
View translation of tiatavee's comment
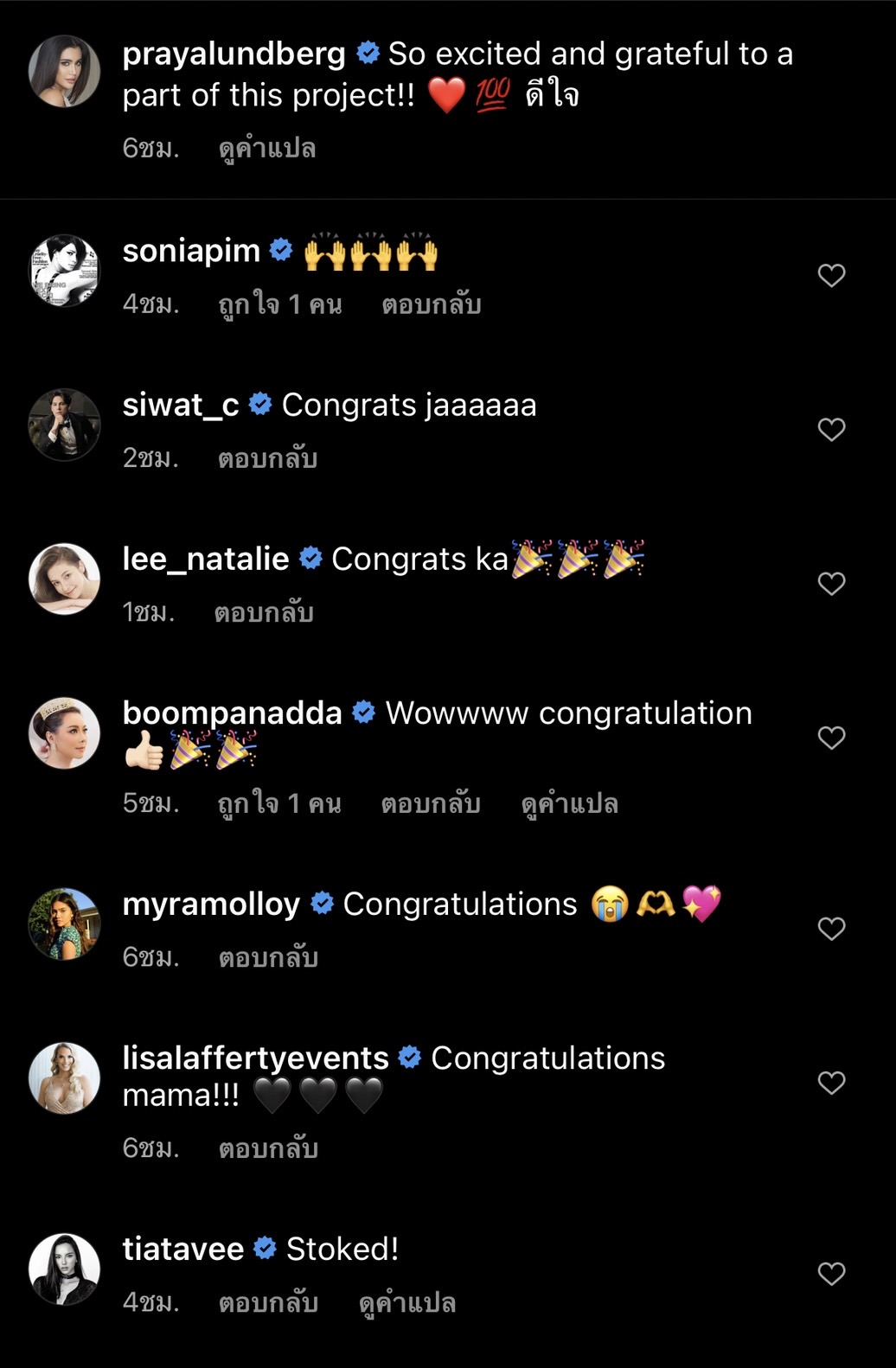pos(406,1302)
